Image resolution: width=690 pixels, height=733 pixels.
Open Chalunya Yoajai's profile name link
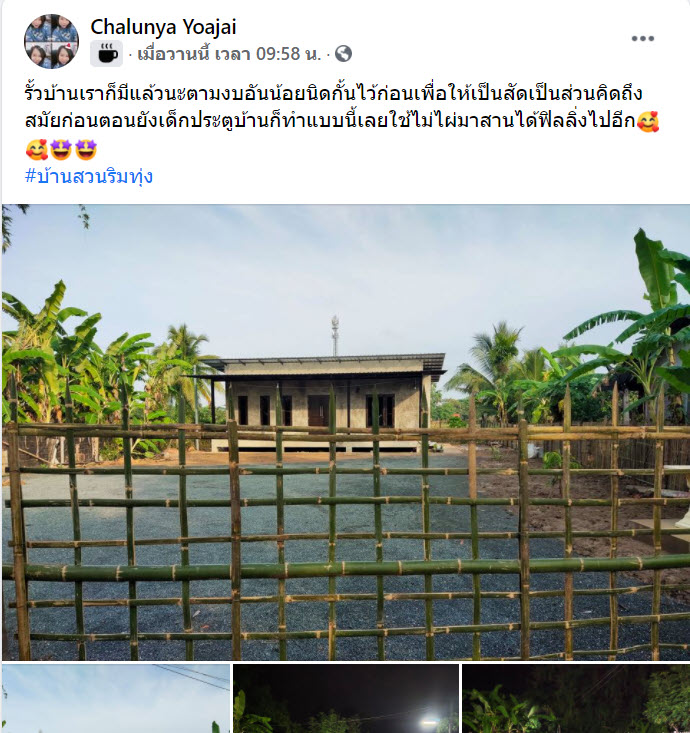(x=163, y=27)
